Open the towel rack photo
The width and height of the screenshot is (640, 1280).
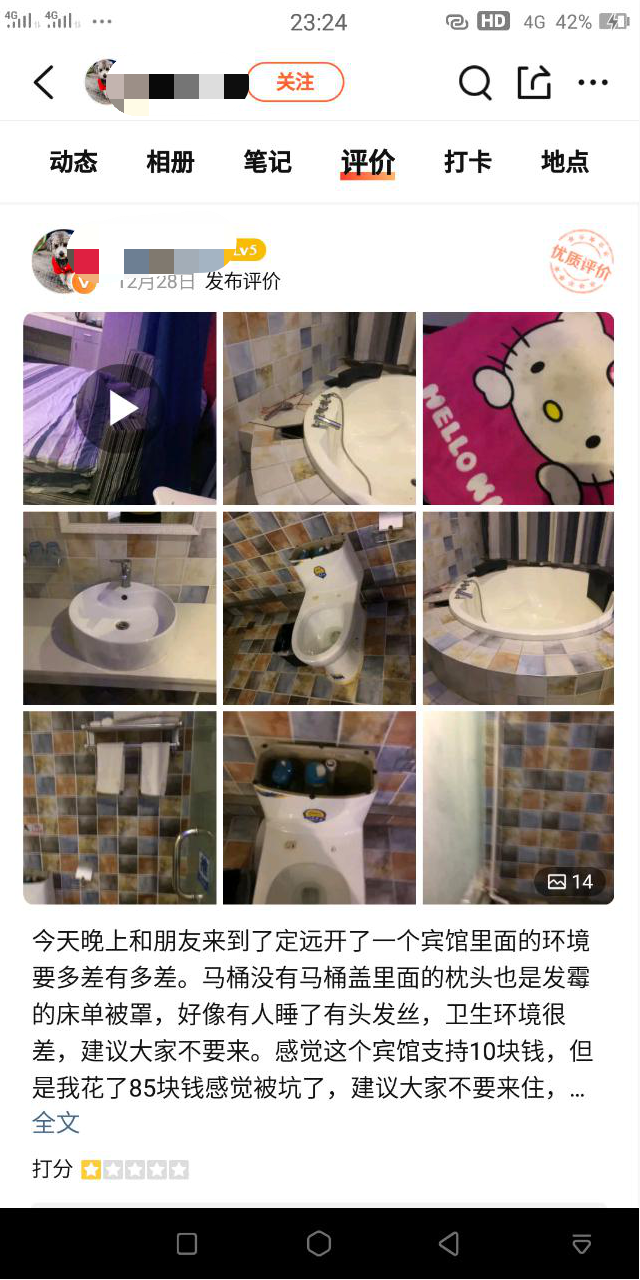[120, 807]
